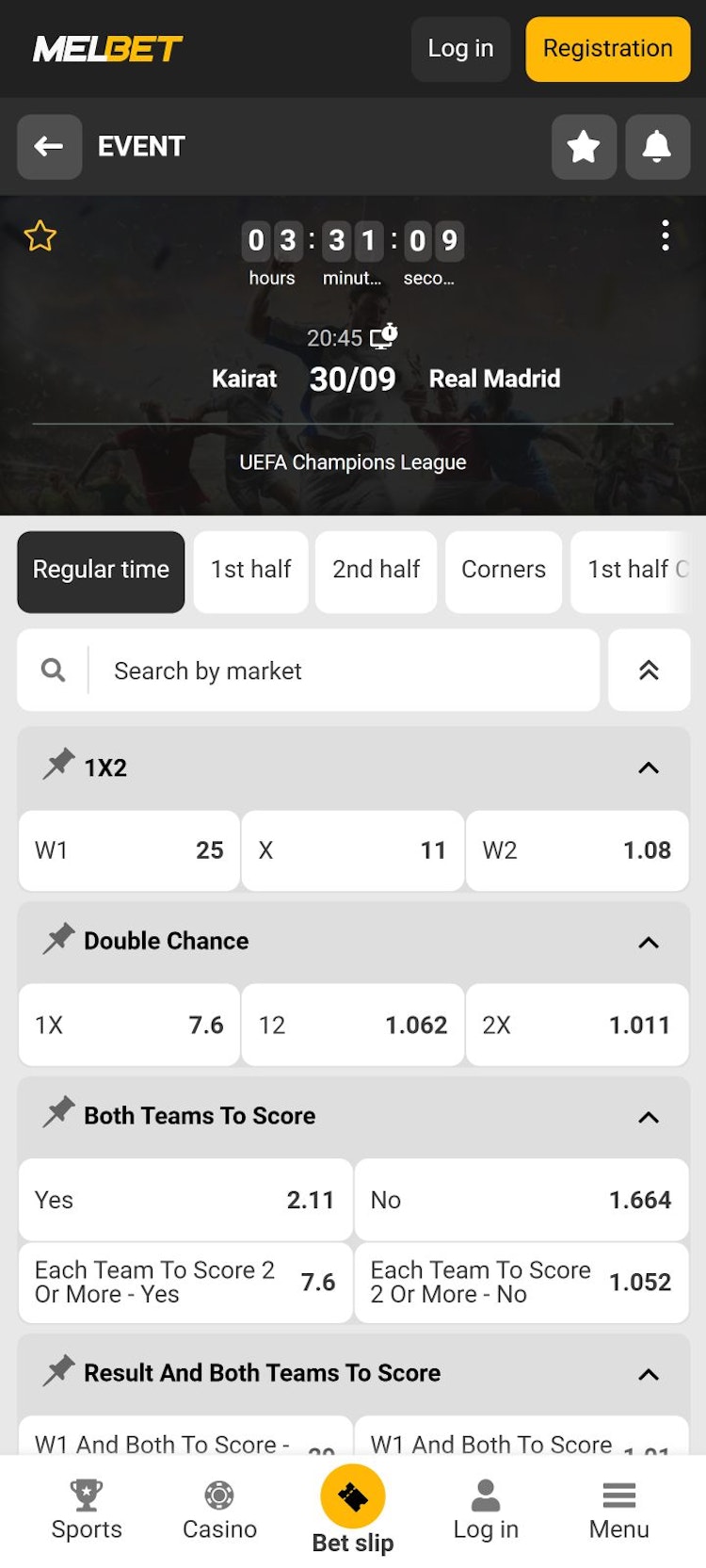Tap the Registration button
This screenshot has height=1568, width=706.
click(607, 49)
